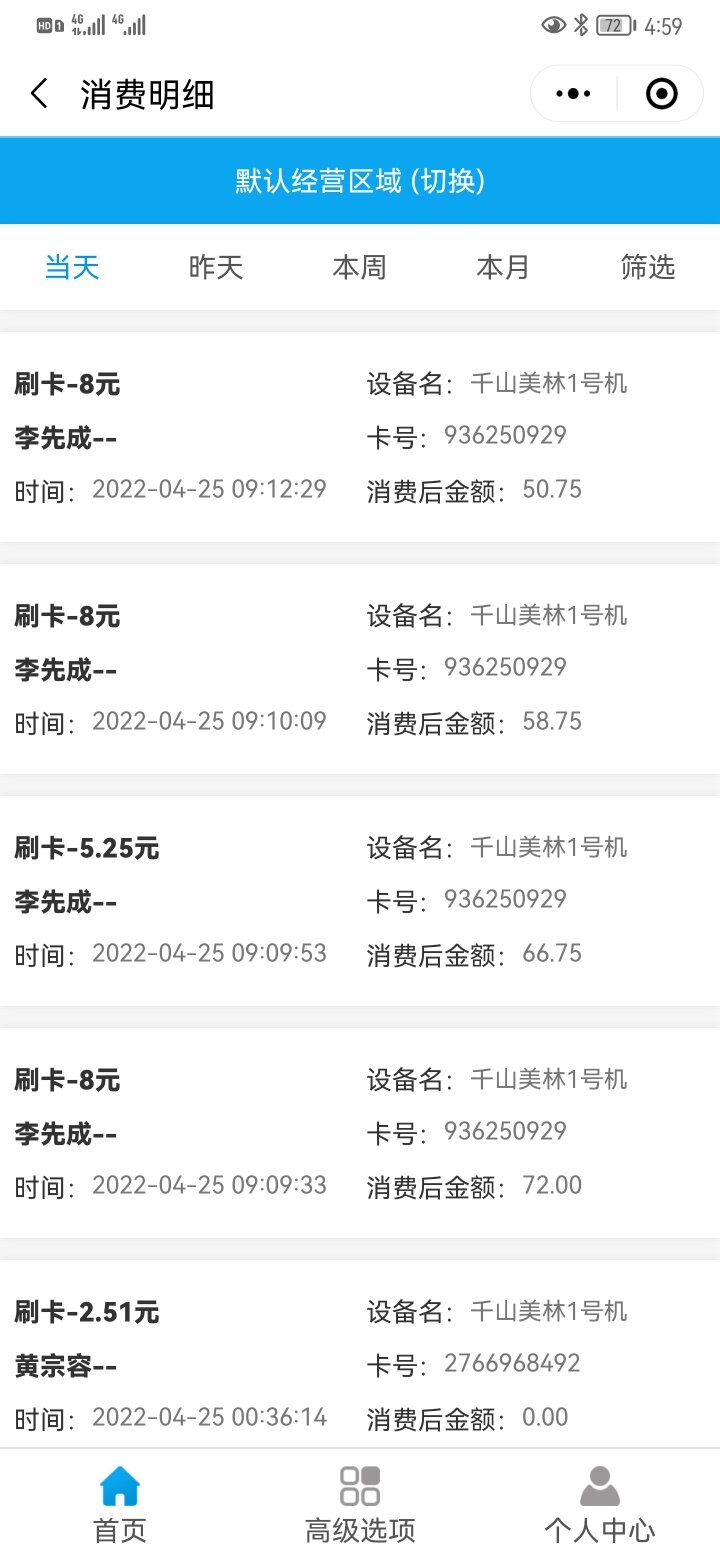Open the 筛选 filter

648,267
